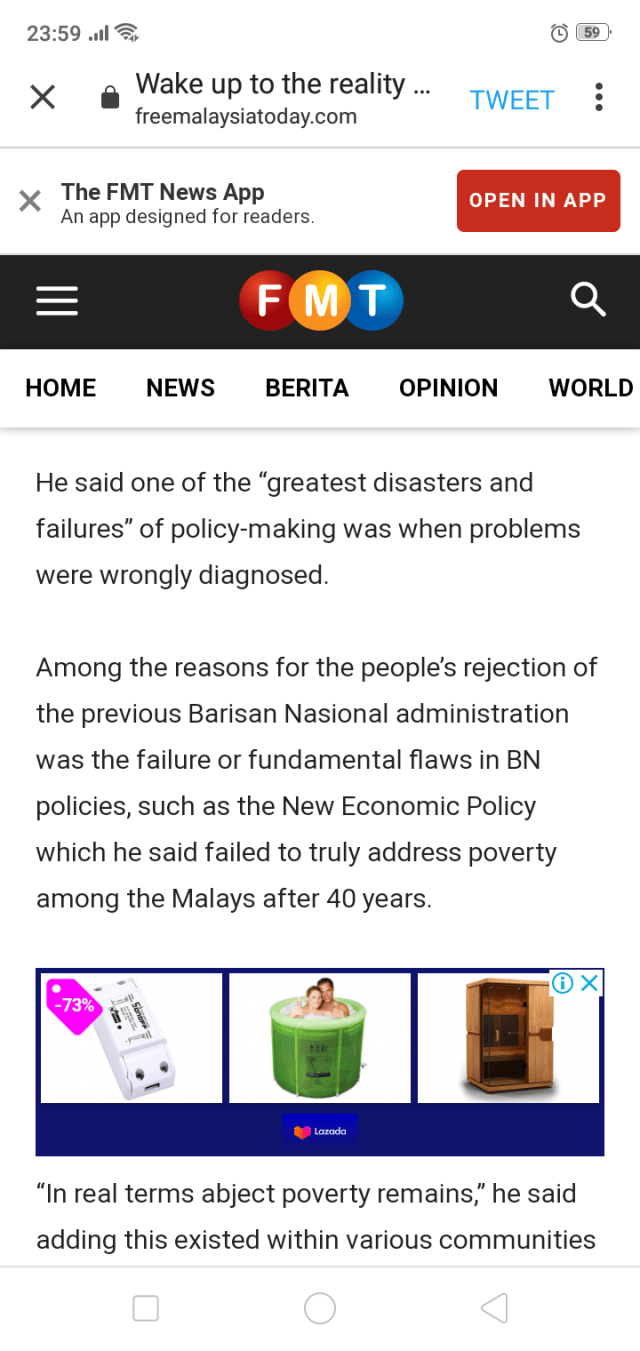Image resolution: width=640 pixels, height=1351 pixels.
Task: Go to the HOME section
Action: pyautogui.click(x=61, y=388)
